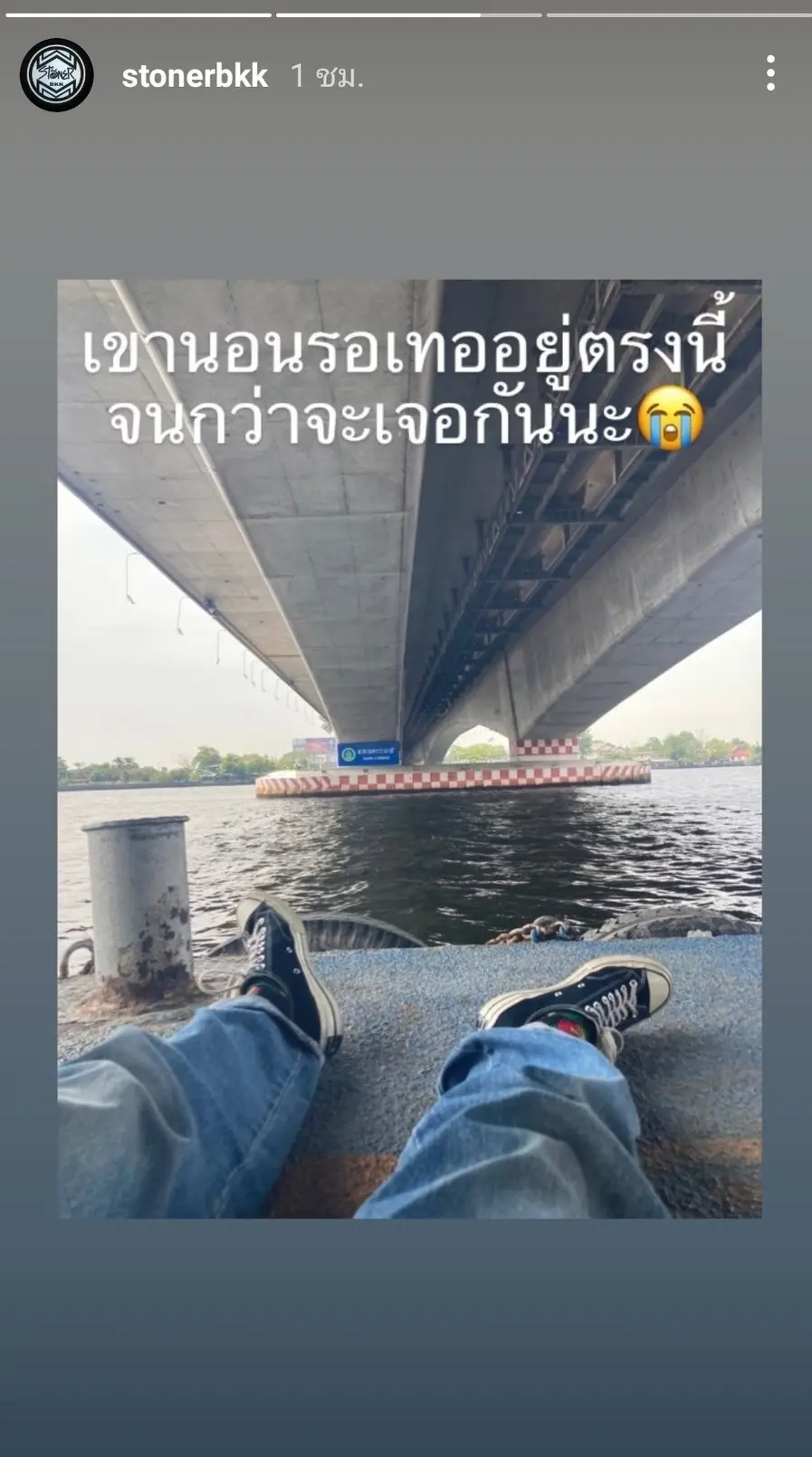Open stonerbkk profile picture

tap(57, 75)
